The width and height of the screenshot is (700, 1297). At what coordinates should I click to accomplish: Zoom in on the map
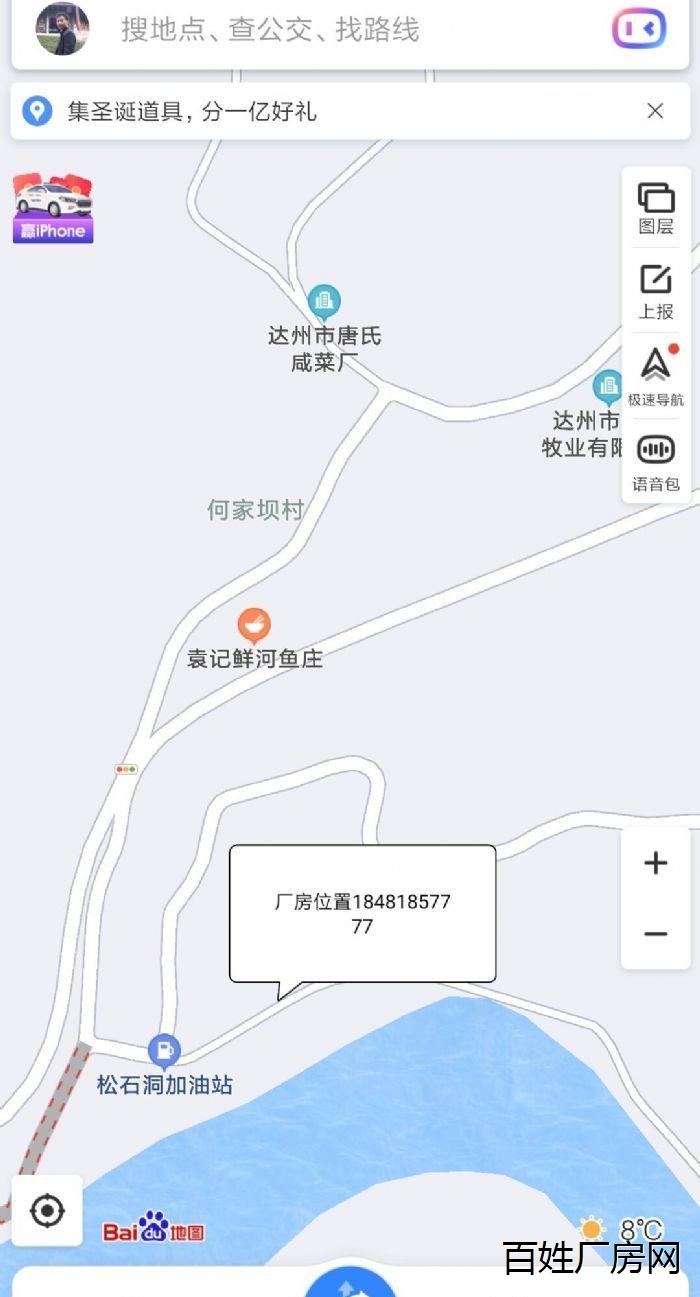[x=656, y=863]
